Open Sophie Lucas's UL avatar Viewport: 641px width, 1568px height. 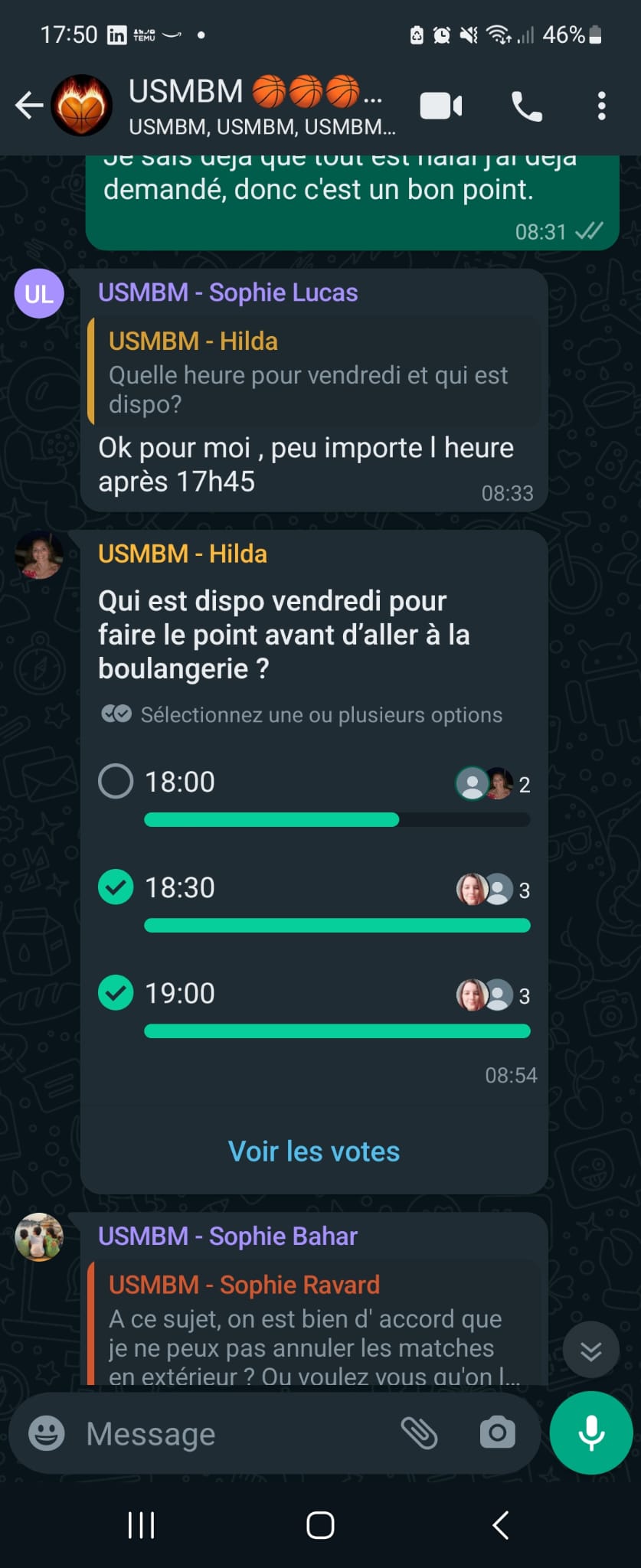coord(39,293)
